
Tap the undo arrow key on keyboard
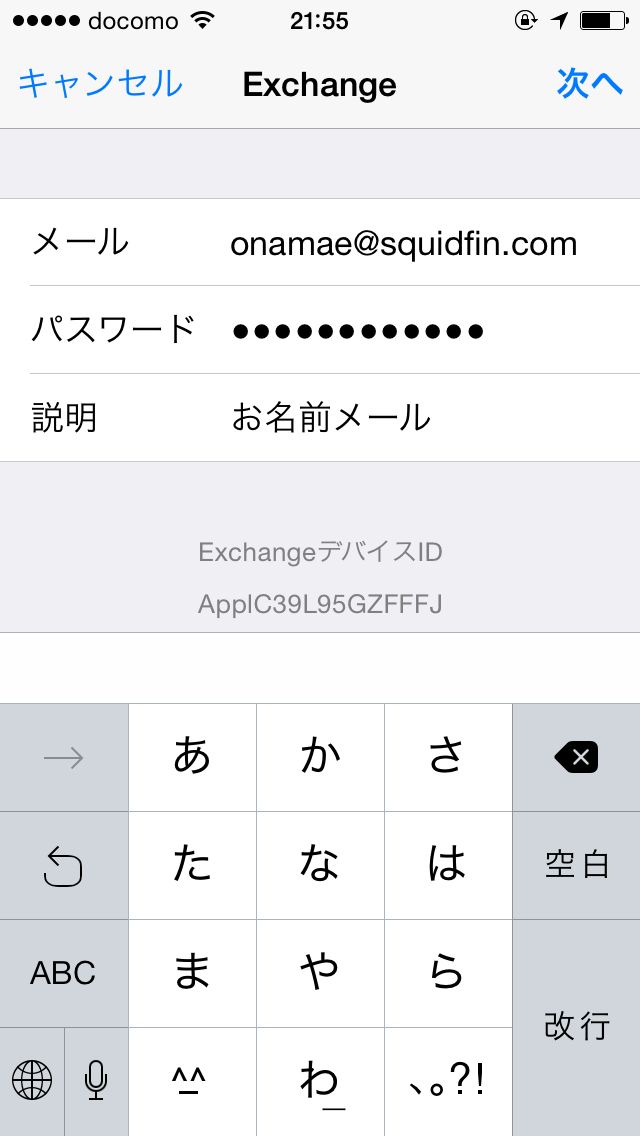[x=64, y=865]
